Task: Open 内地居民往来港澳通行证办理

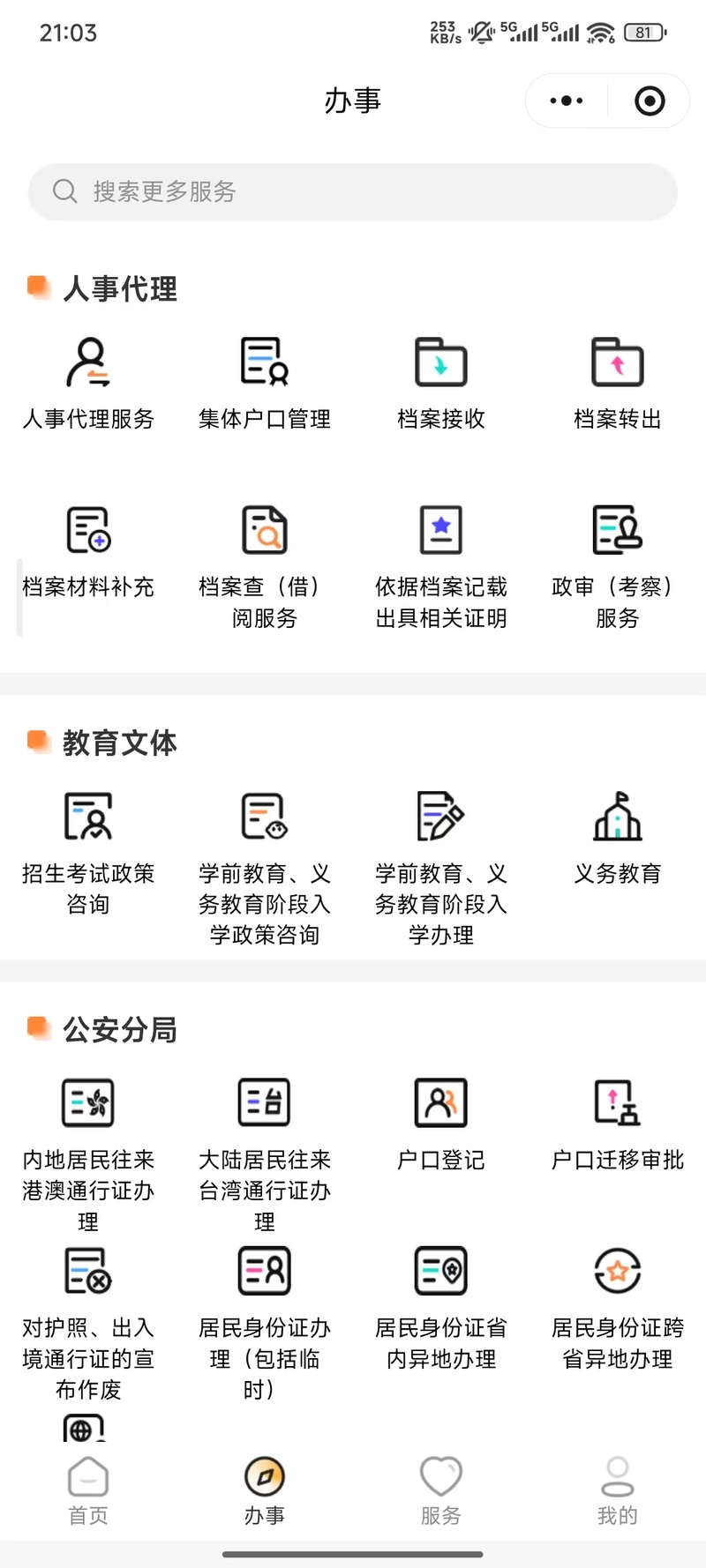Action: [88, 1146]
